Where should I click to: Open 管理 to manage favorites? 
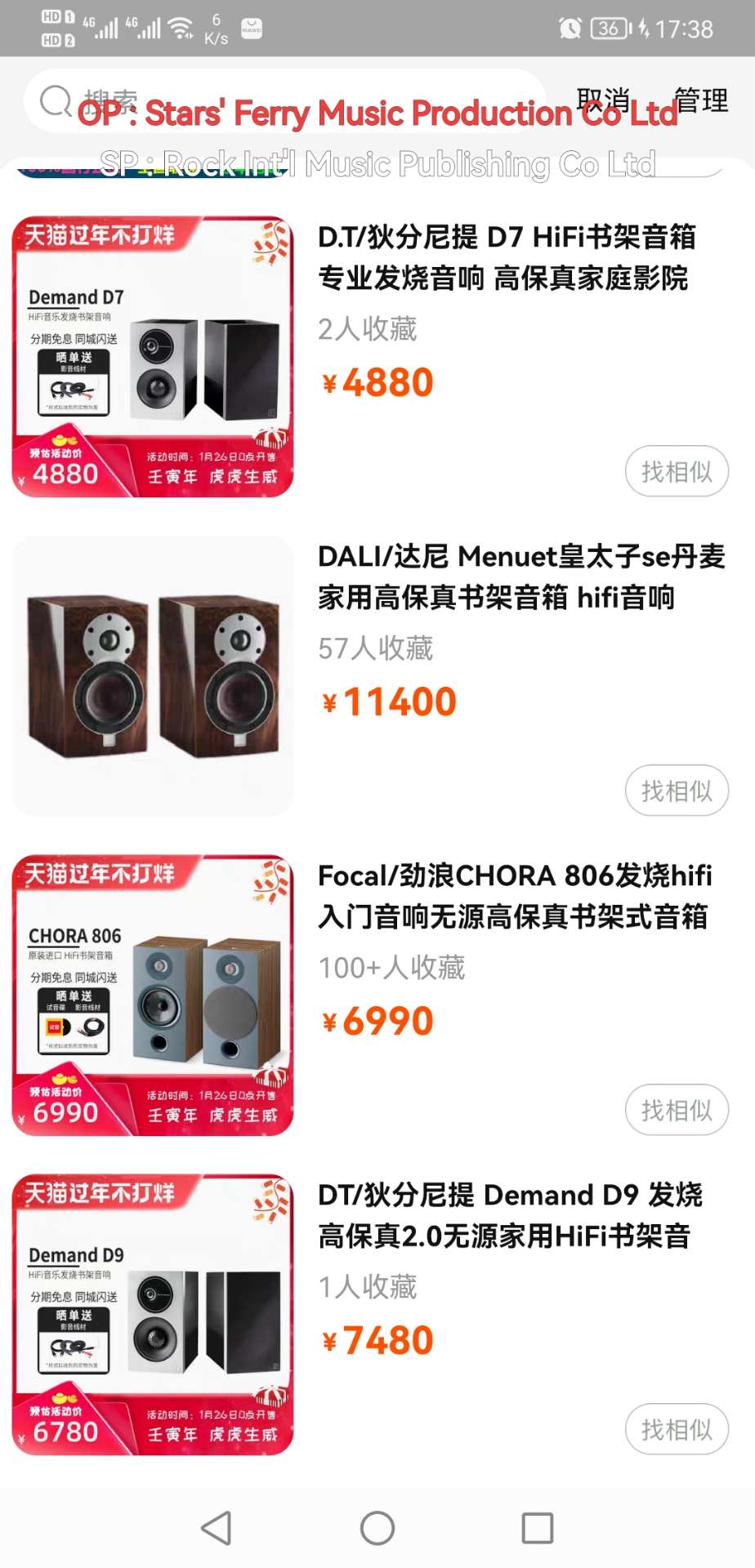point(701,100)
